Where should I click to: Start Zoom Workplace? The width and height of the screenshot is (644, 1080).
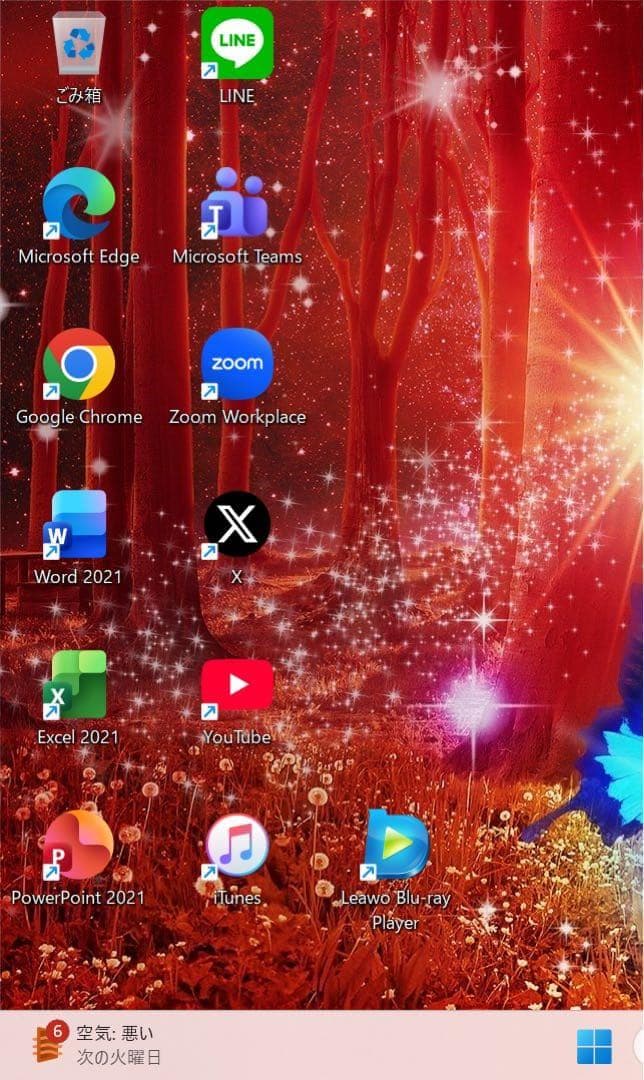[x=237, y=364]
